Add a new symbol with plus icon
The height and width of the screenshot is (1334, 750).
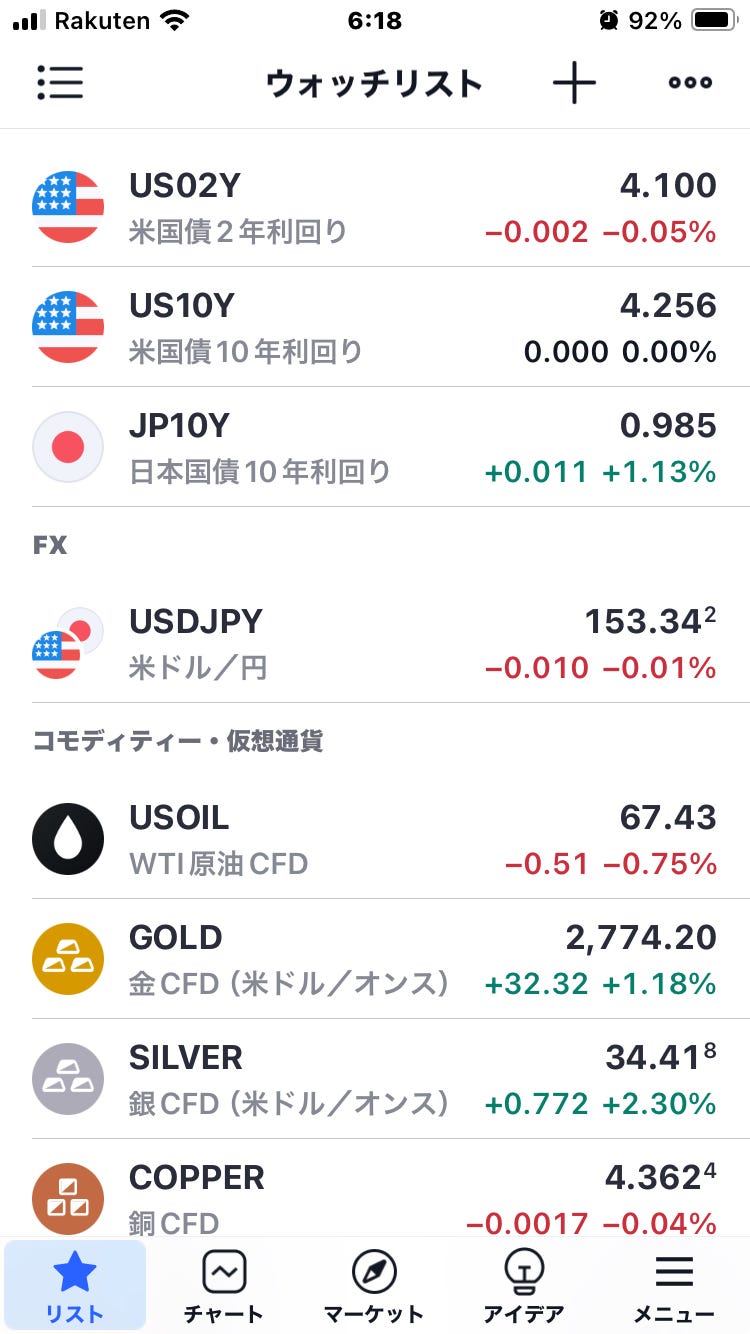coord(574,83)
